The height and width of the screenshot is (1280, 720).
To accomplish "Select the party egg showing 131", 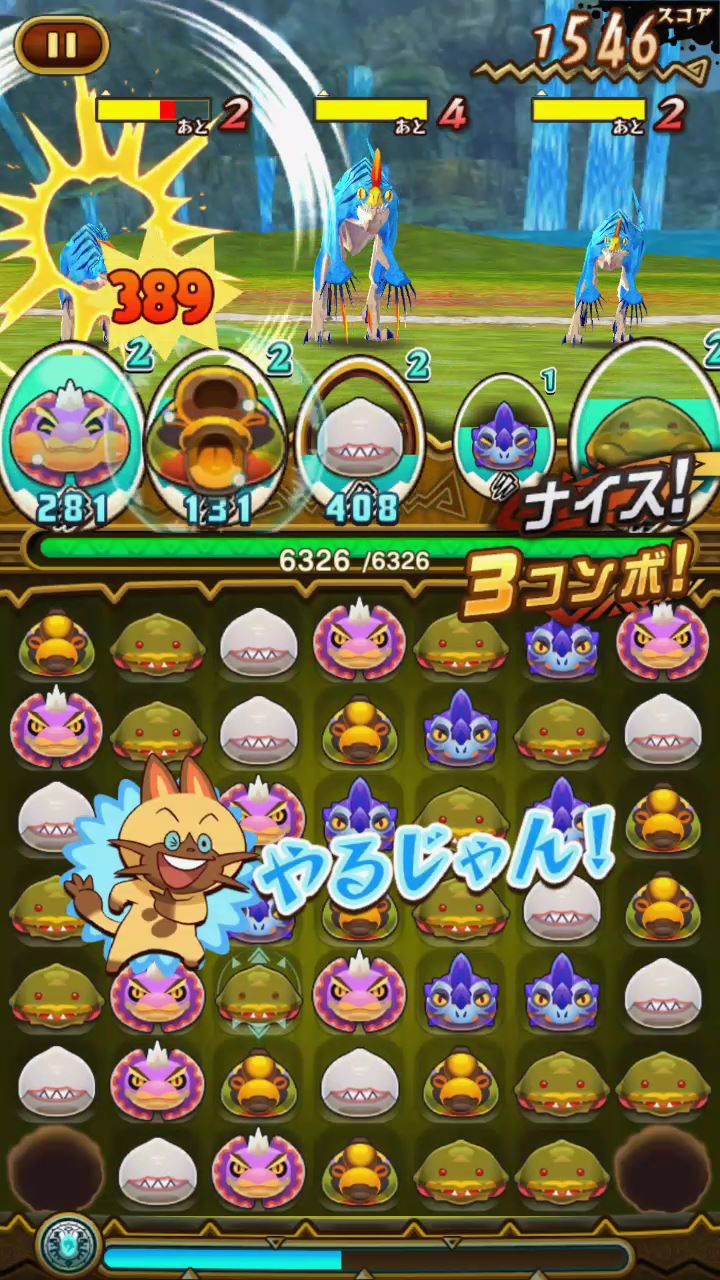I will [216, 438].
